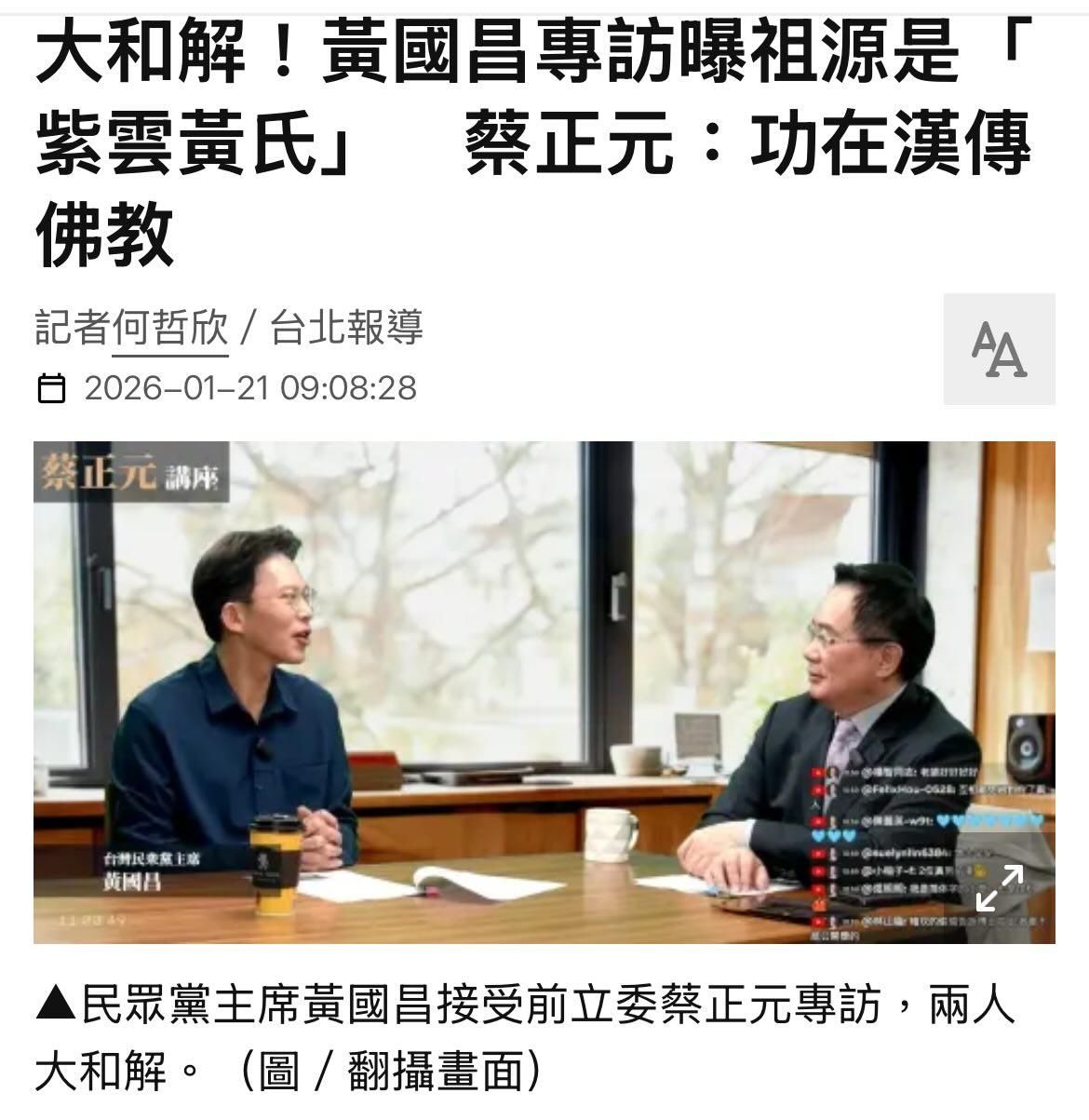The width and height of the screenshot is (1089, 1120).
Task: Expand the article photo to fullscreen
Action: click(1000, 887)
